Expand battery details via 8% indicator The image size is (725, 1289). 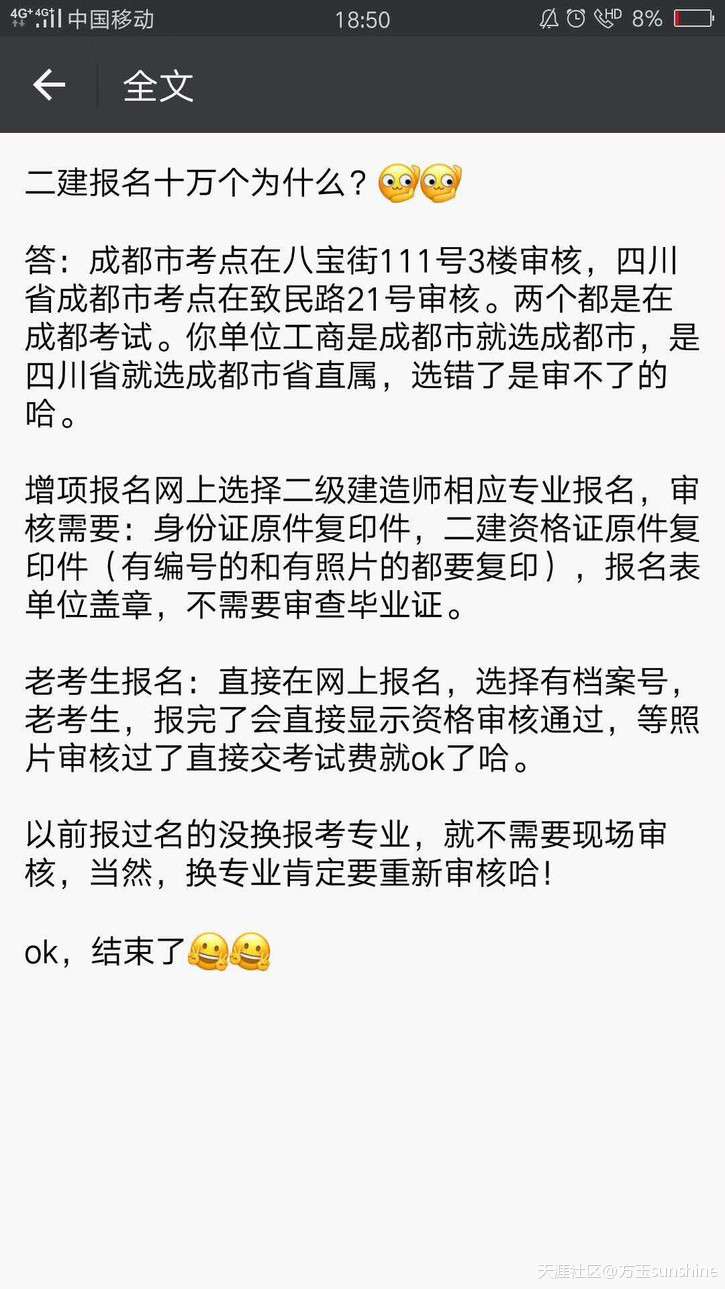[x=646, y=18]
